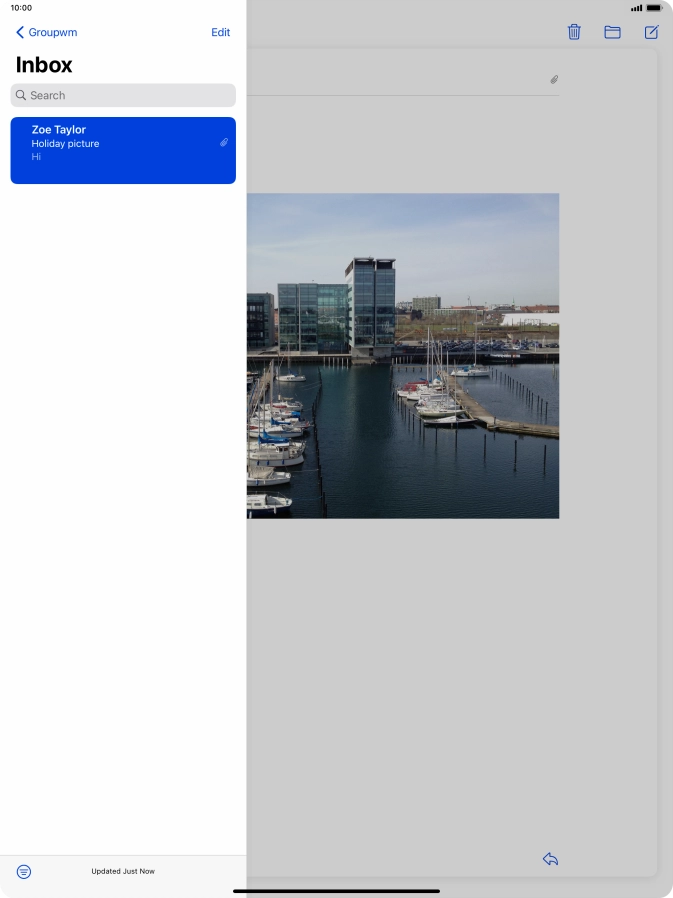Open the mail filter icon
The image size is (673, 898).
[24, 871]
